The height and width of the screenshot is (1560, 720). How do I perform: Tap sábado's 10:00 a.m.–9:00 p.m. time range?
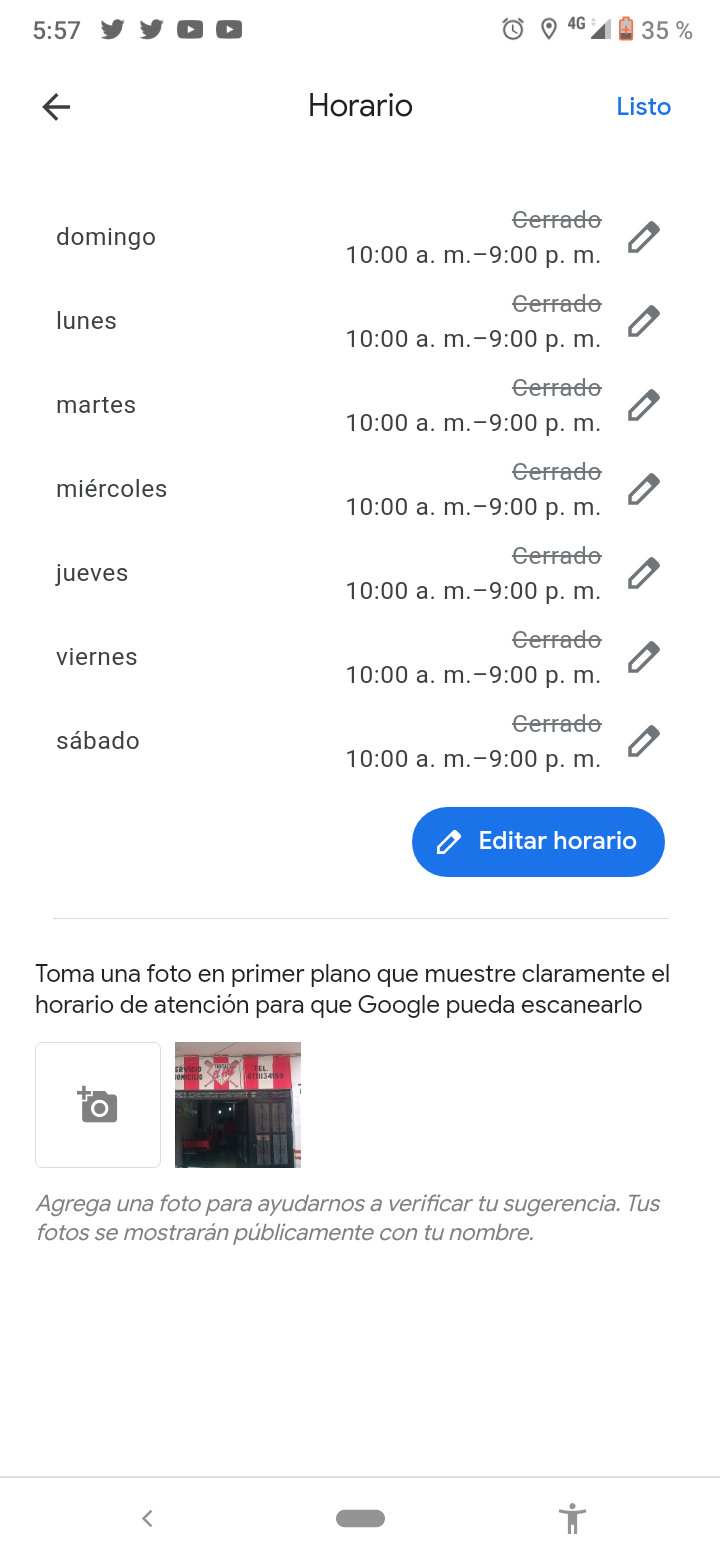pyautogui.click(x=474, y=758)
